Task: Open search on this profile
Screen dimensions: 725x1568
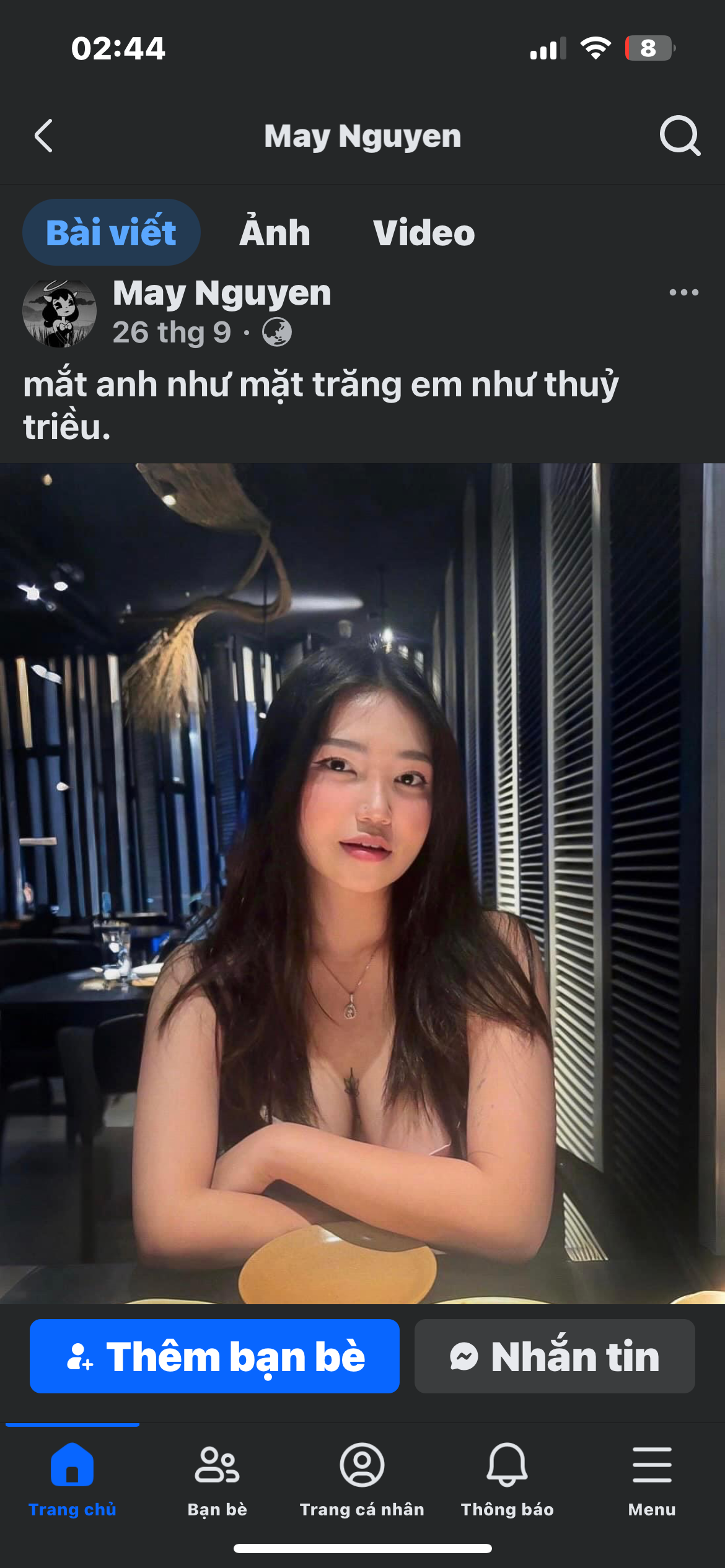Action: click(679, 136)
